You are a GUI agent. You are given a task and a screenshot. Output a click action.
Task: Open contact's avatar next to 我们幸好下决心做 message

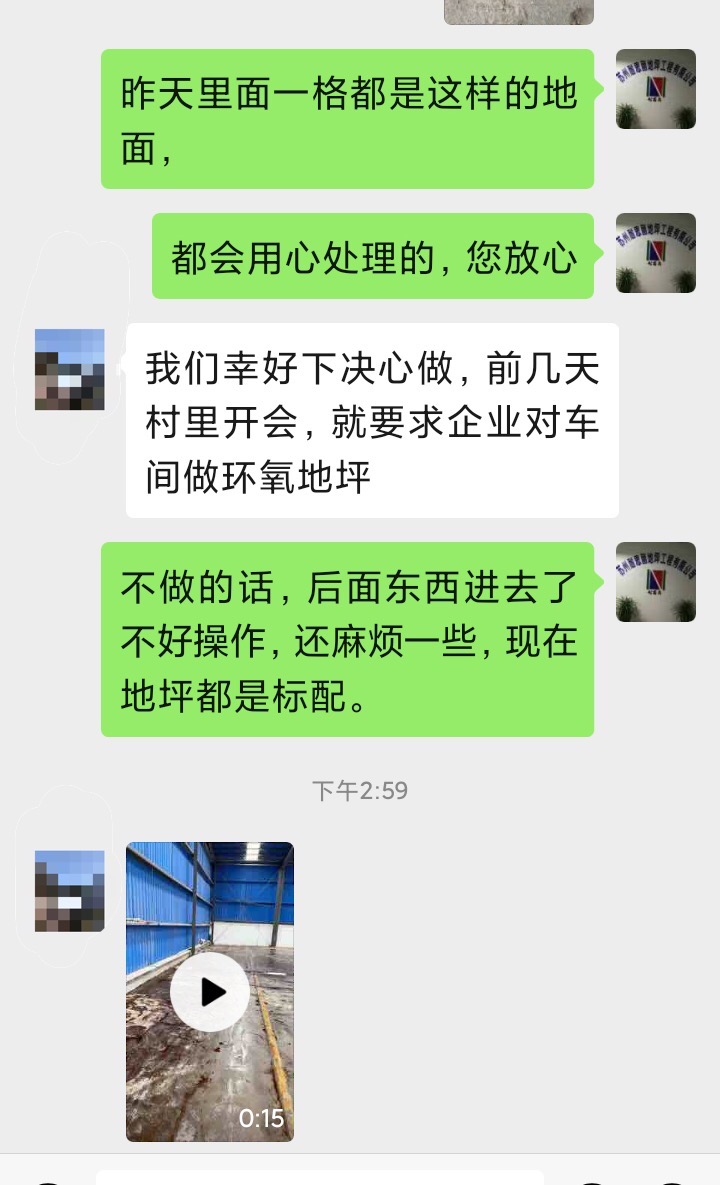tap(70, 369)
